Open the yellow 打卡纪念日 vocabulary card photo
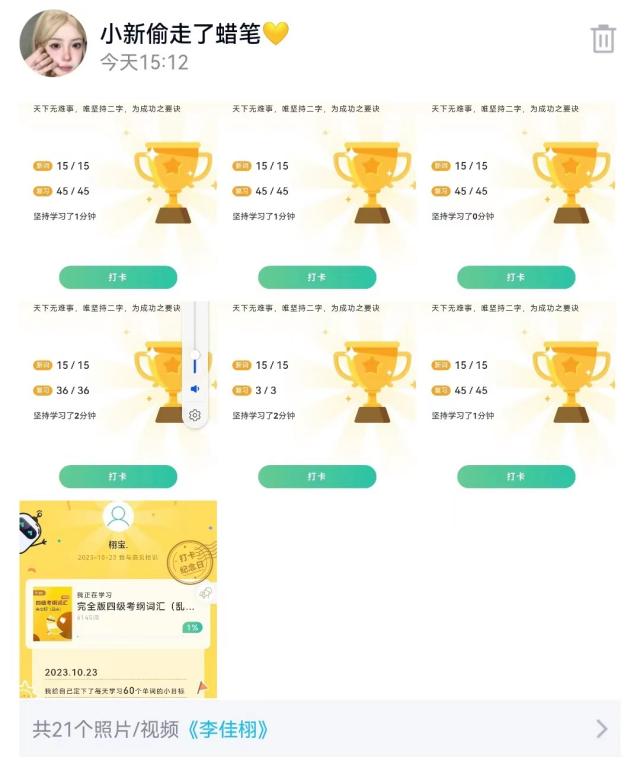The width and height of the screenshot is (640, 780). pos(118,598)
